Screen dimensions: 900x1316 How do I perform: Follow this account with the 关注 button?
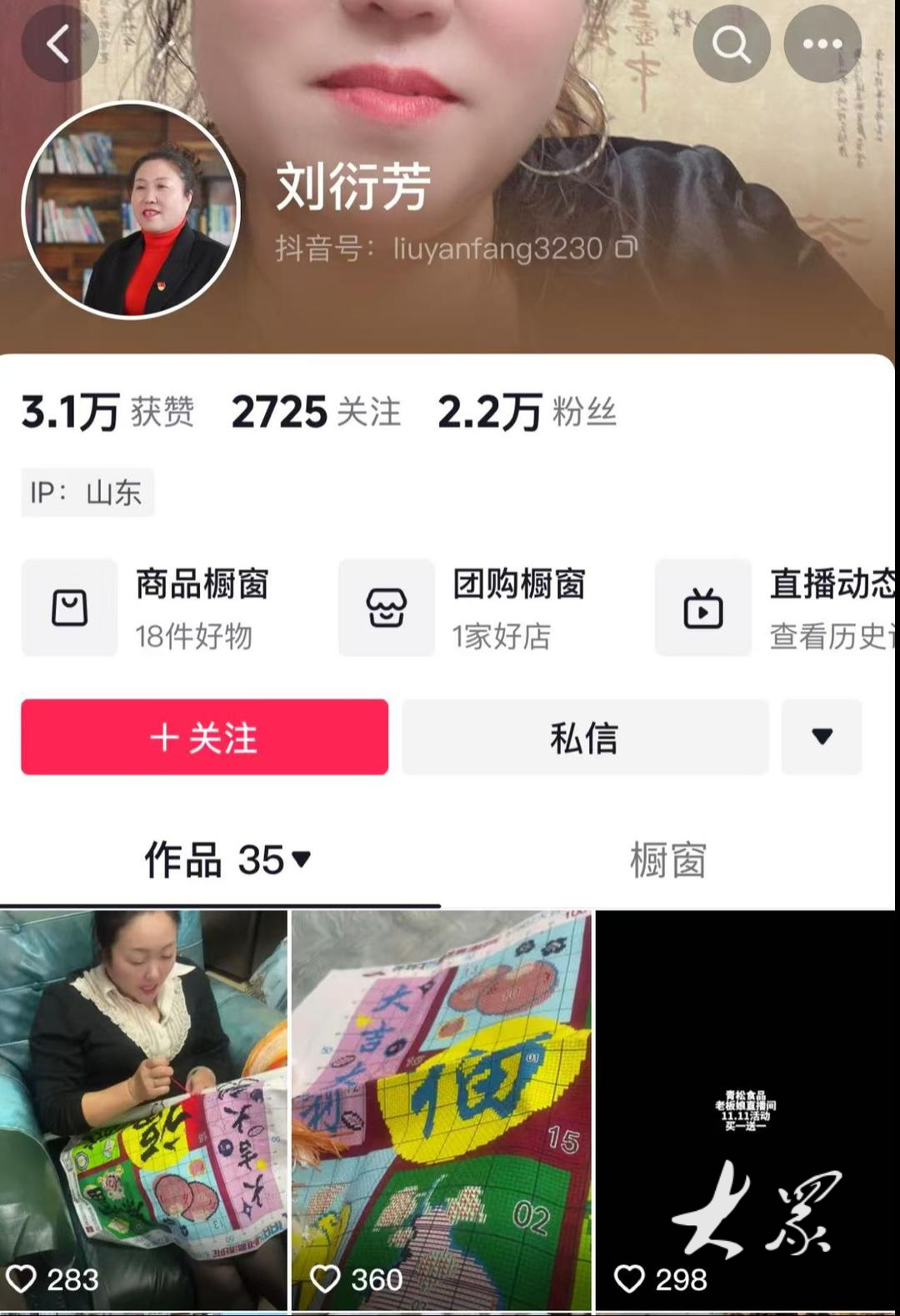coord(204,738)
